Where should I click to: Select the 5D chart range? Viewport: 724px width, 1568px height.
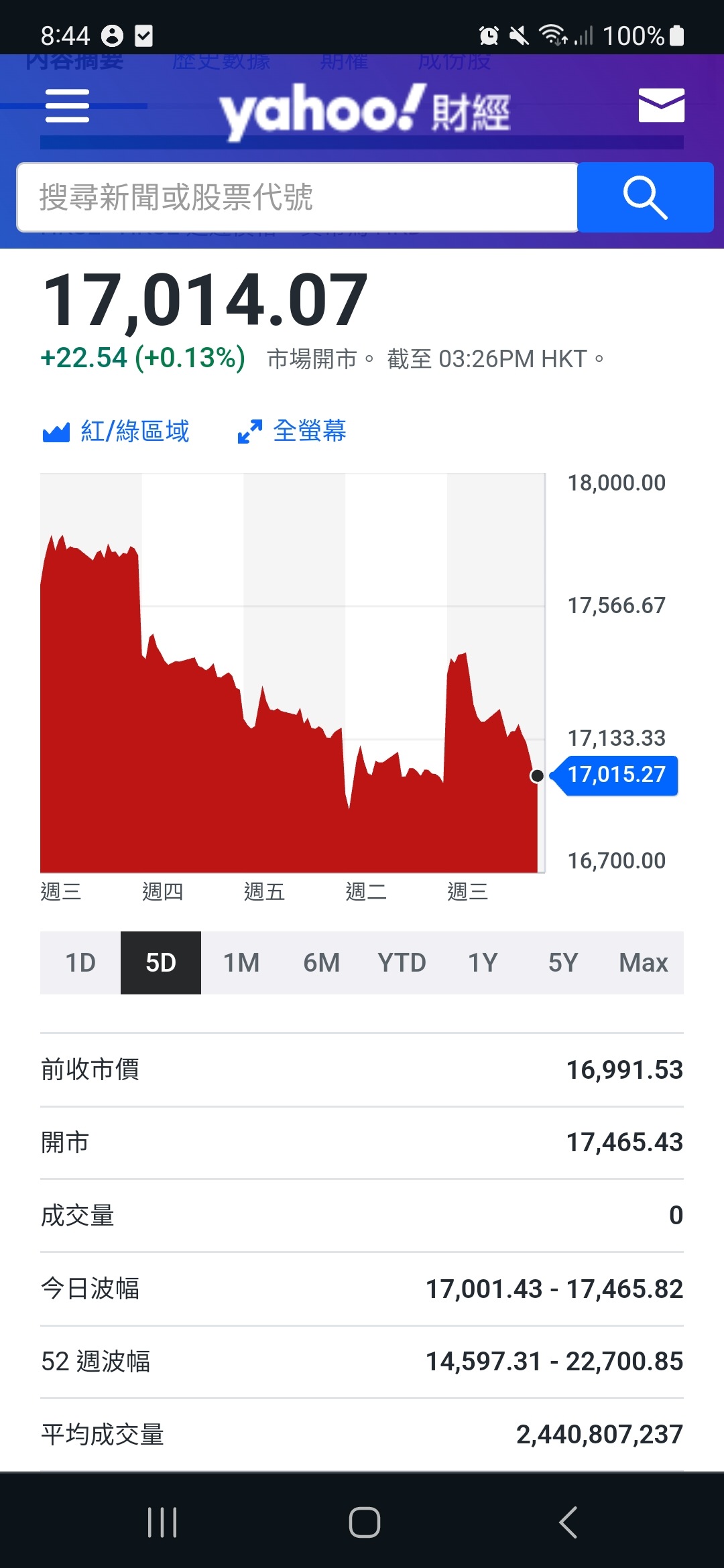[161, 963]
